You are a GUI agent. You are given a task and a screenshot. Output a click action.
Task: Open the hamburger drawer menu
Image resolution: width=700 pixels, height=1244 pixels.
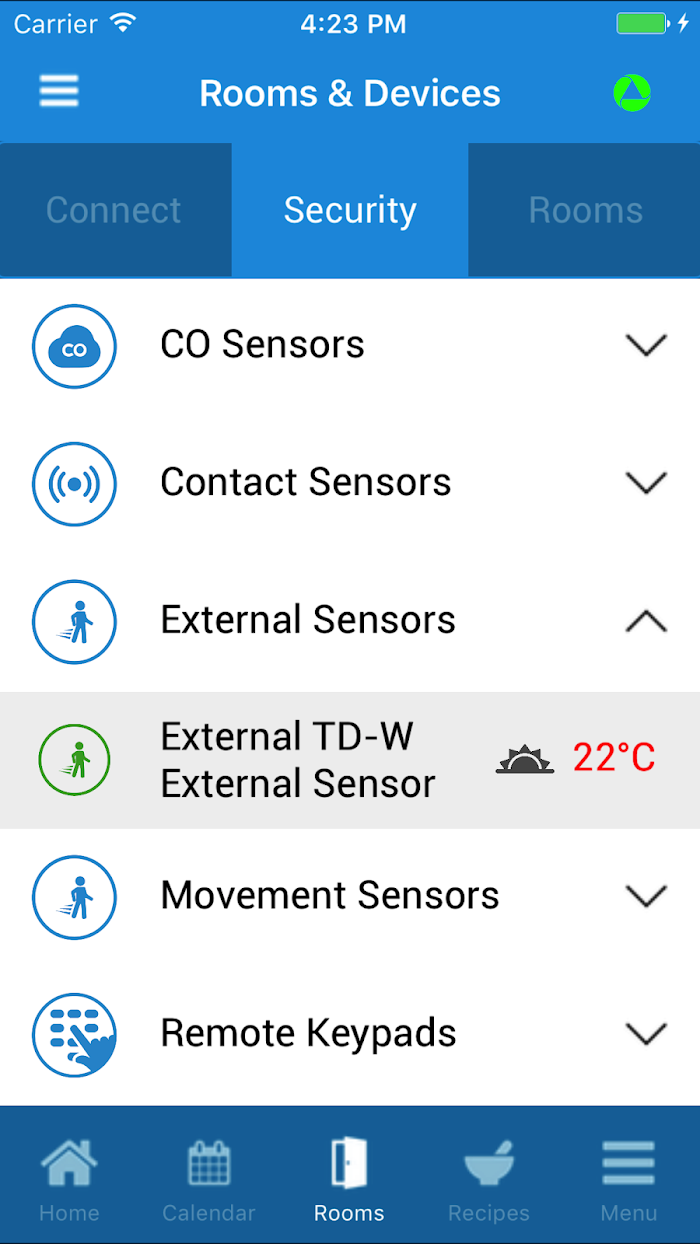coord(59,92)
